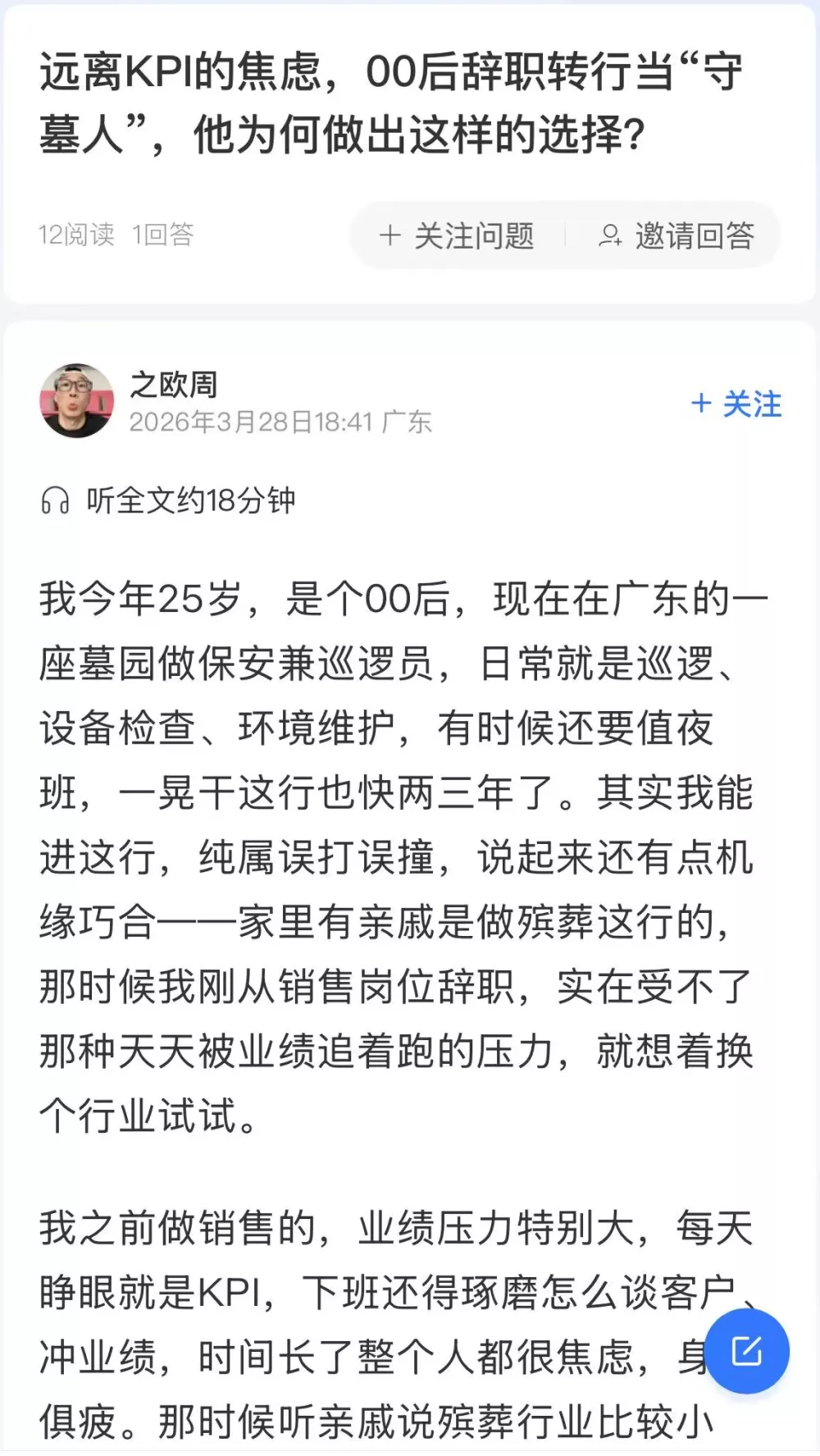Open the question title for details

tap(390, 103)
